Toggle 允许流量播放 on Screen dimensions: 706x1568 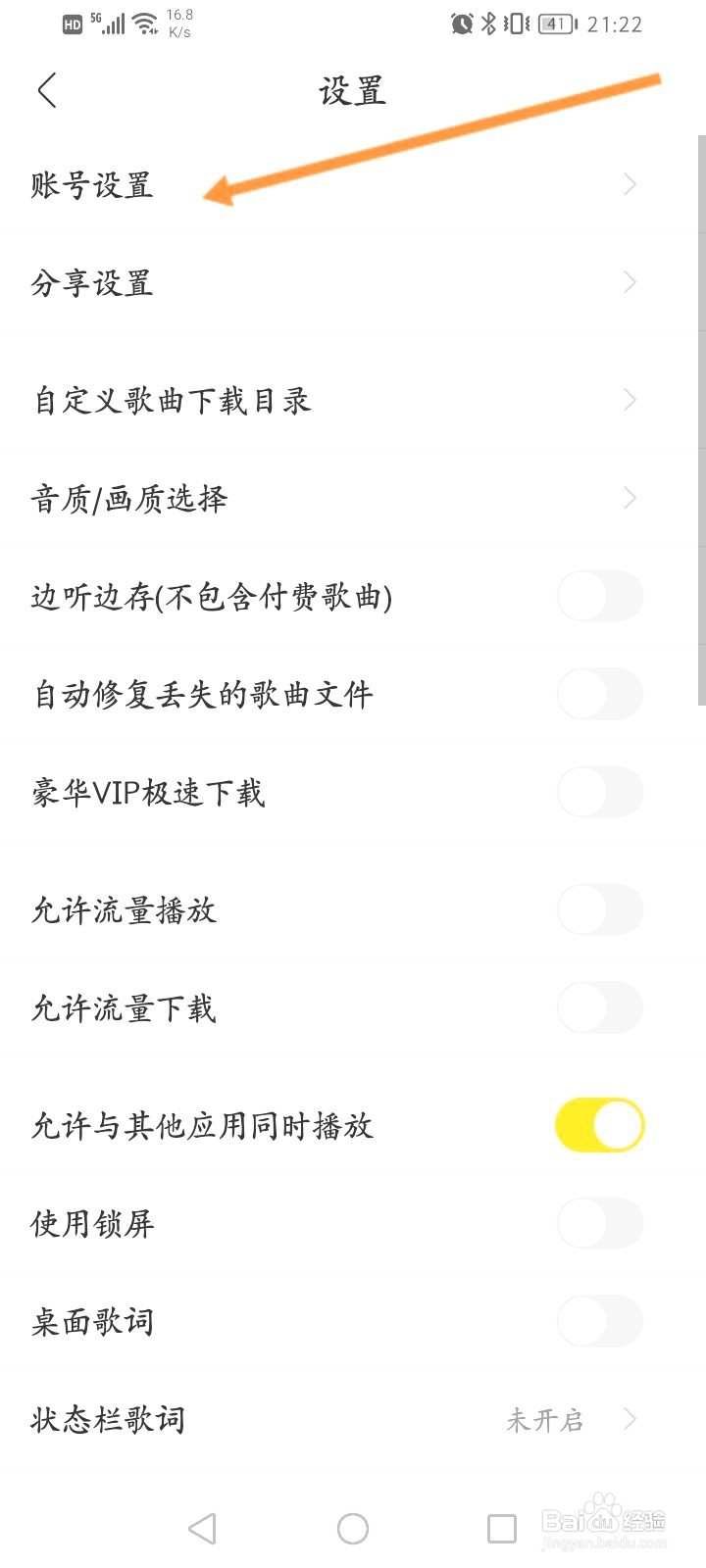(600, 909)
